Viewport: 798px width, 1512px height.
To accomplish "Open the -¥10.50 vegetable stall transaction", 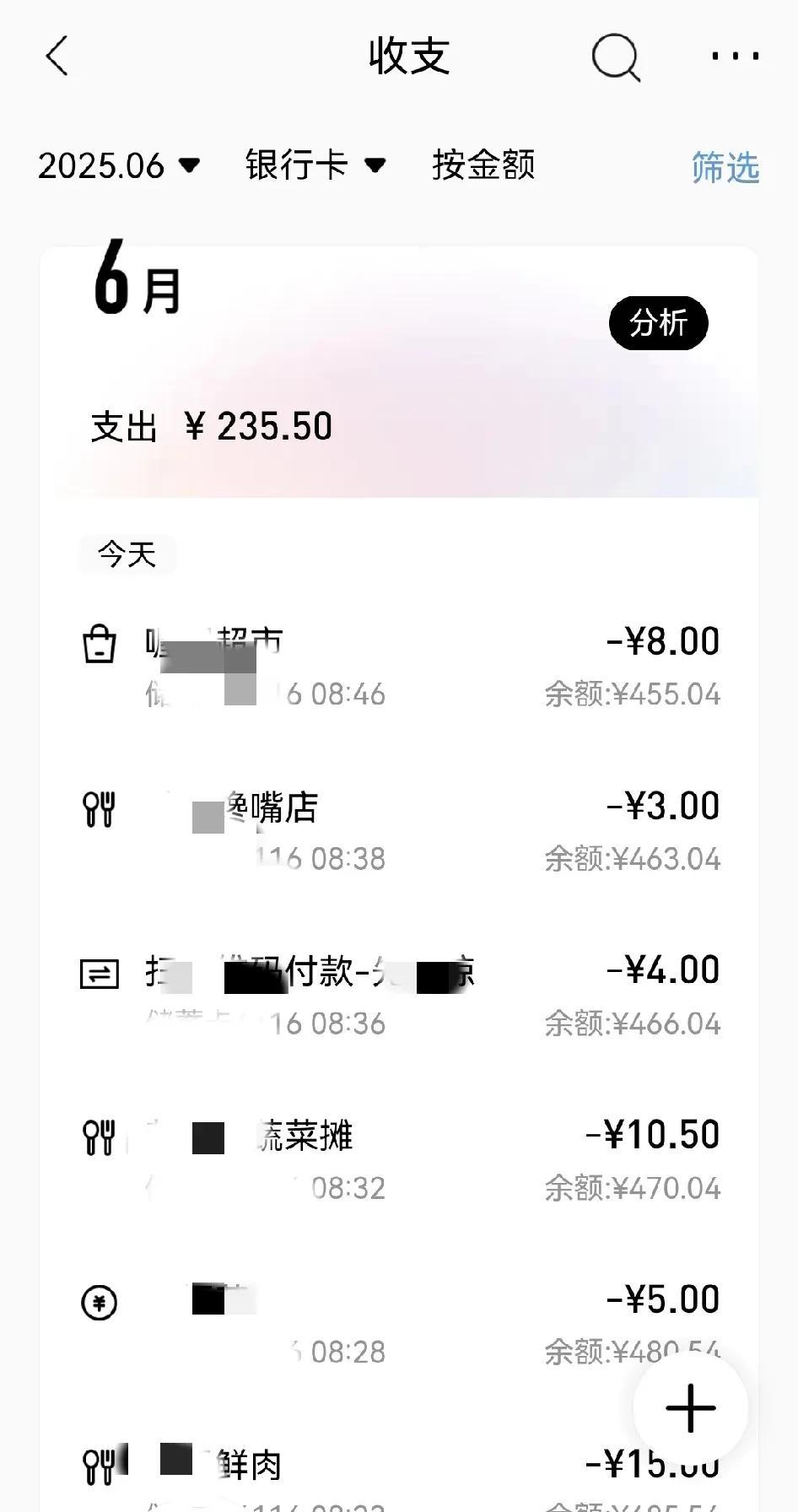I will (400, 1160).
